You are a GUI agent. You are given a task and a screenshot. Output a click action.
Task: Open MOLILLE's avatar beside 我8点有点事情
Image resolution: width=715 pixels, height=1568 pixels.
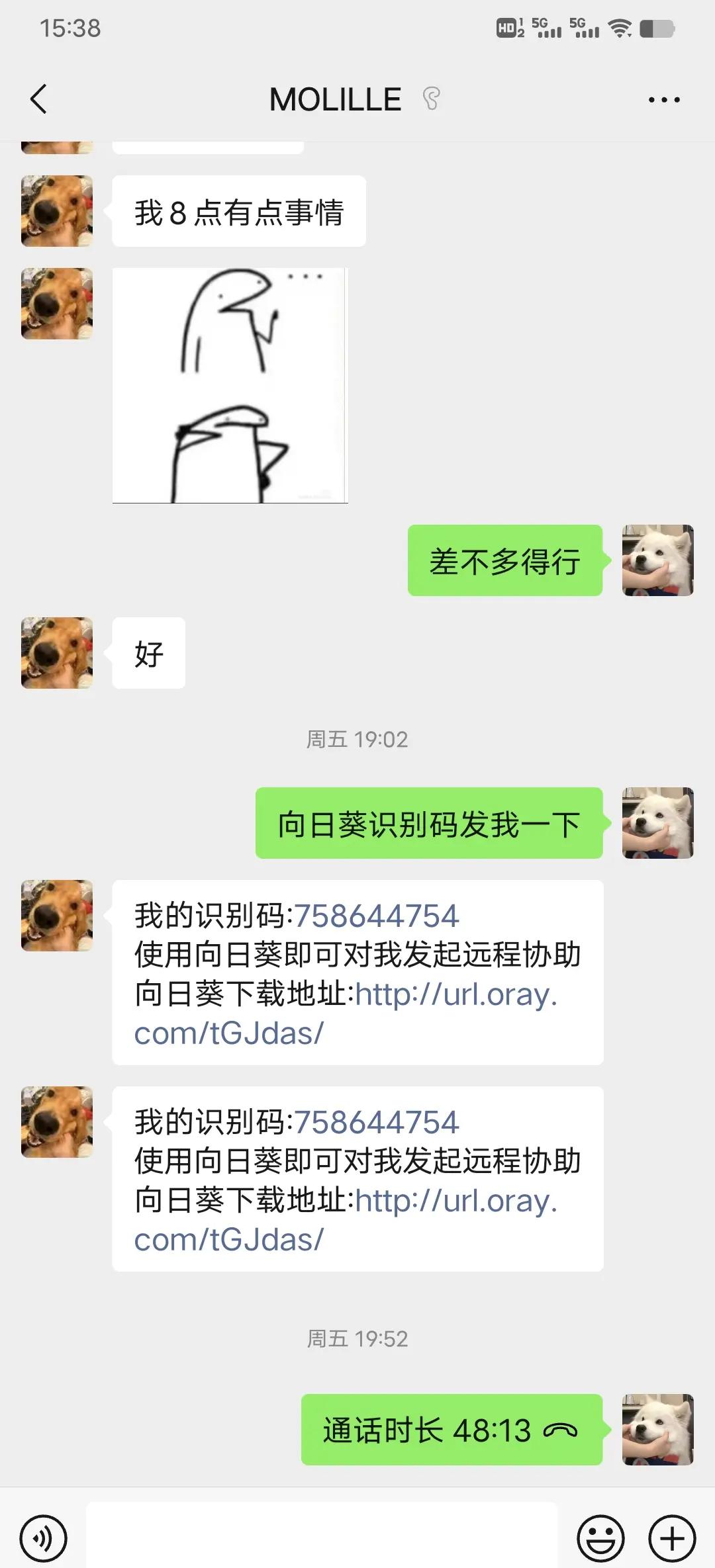57,211
